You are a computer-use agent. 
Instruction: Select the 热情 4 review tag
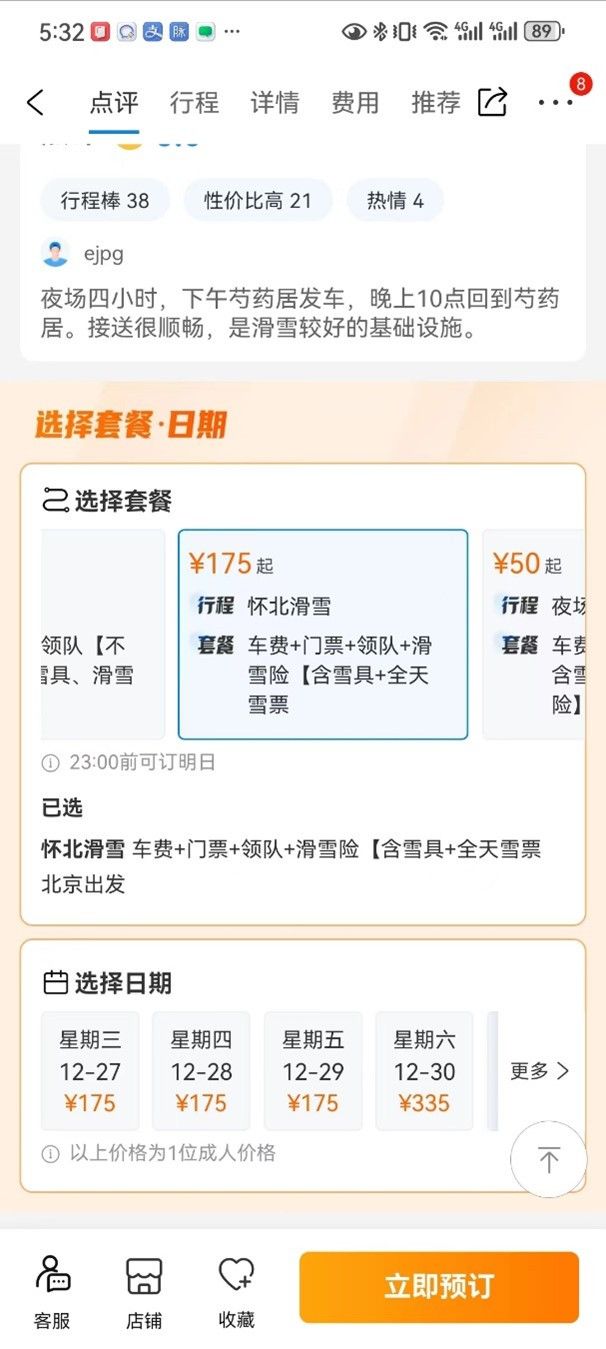click(x=395, y=201)
